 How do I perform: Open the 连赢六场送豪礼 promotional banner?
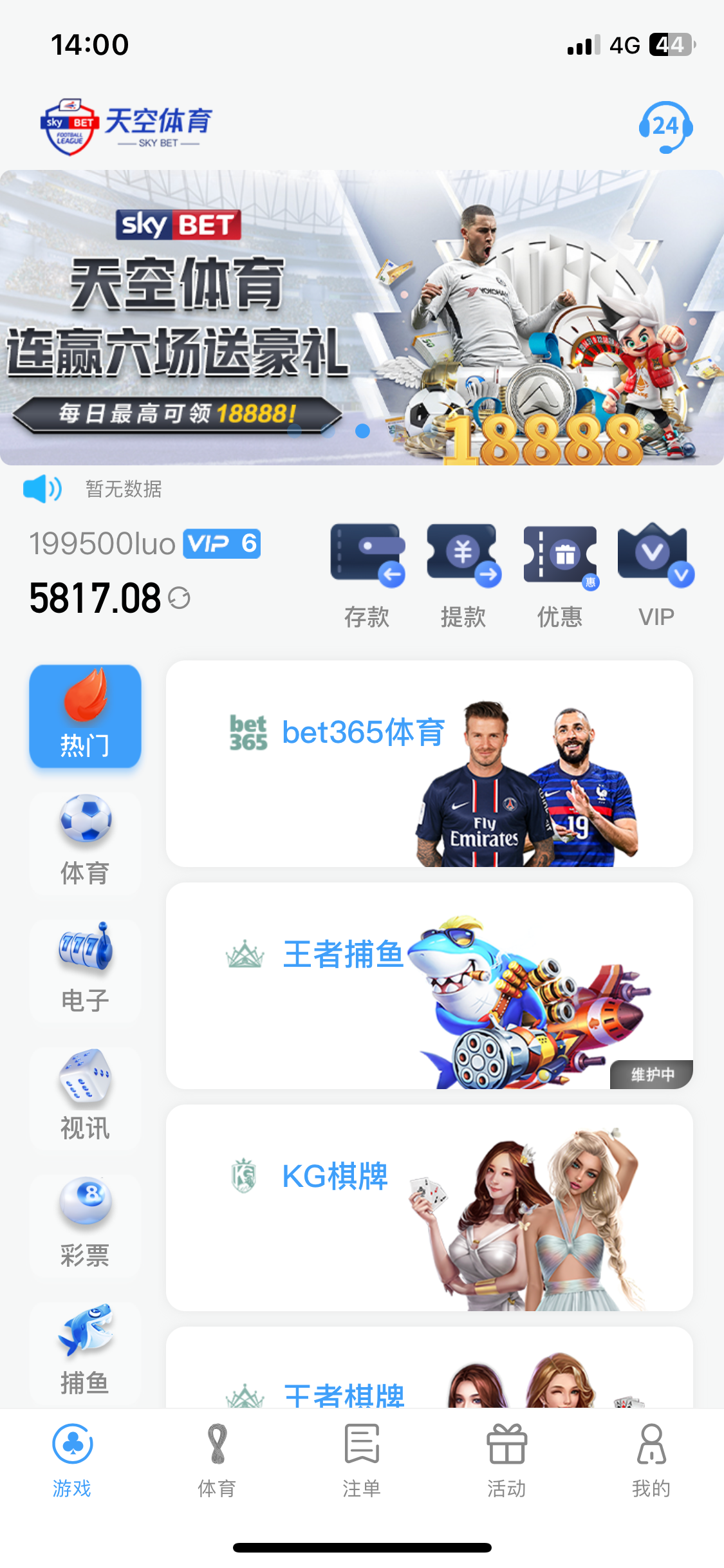(362, 315)
